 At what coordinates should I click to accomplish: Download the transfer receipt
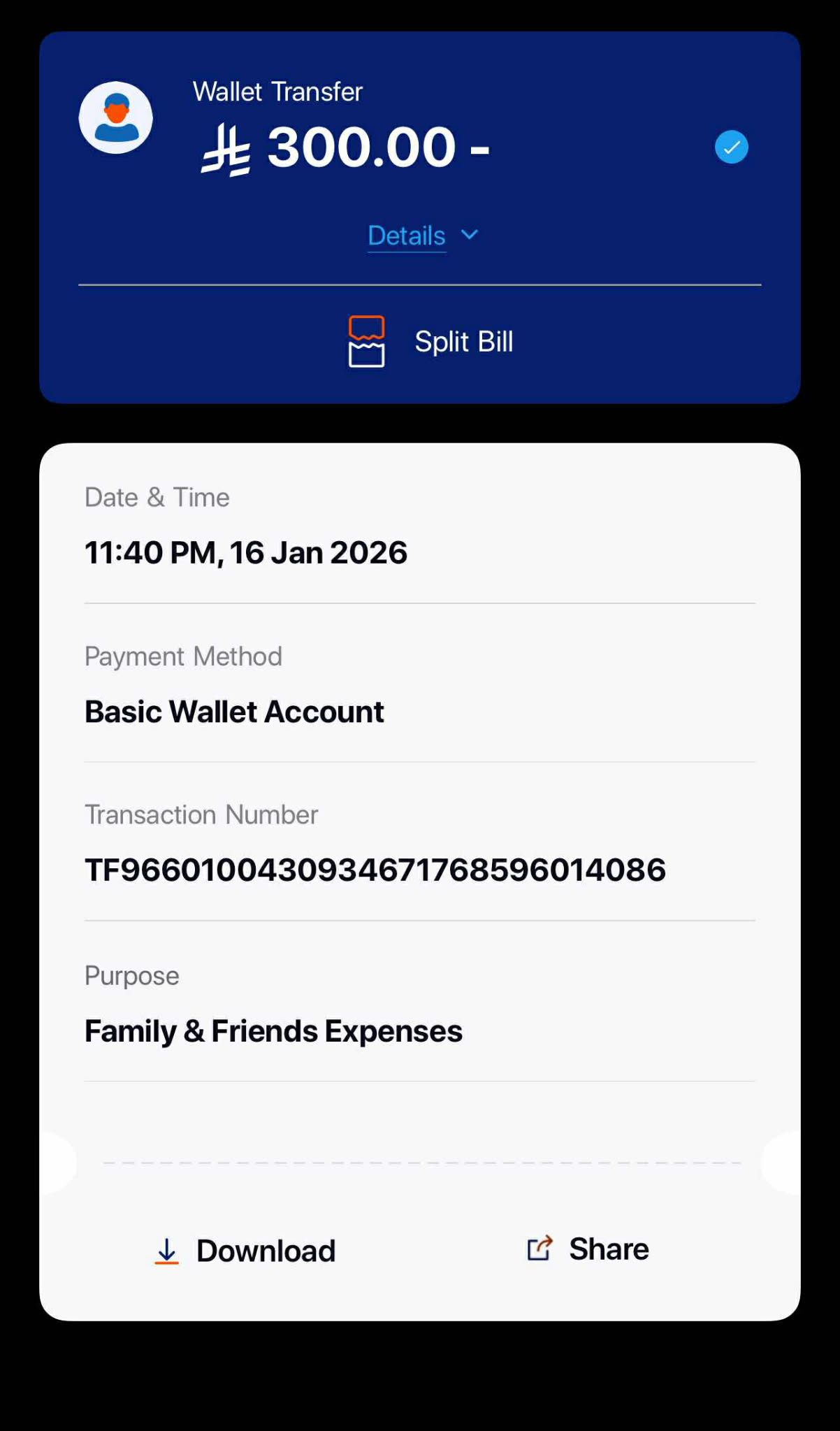[x=245, y=1251]
